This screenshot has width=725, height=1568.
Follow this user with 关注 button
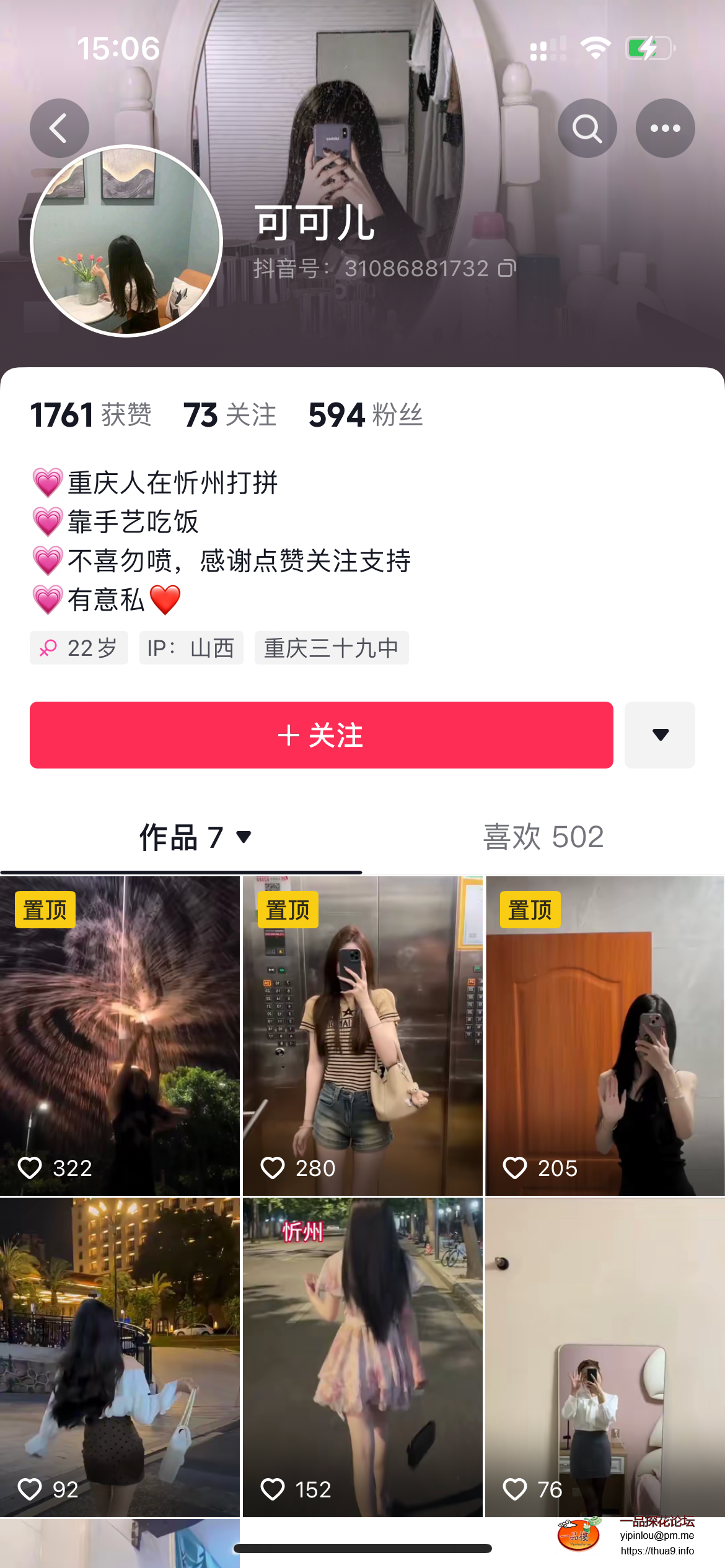(321, 735)
